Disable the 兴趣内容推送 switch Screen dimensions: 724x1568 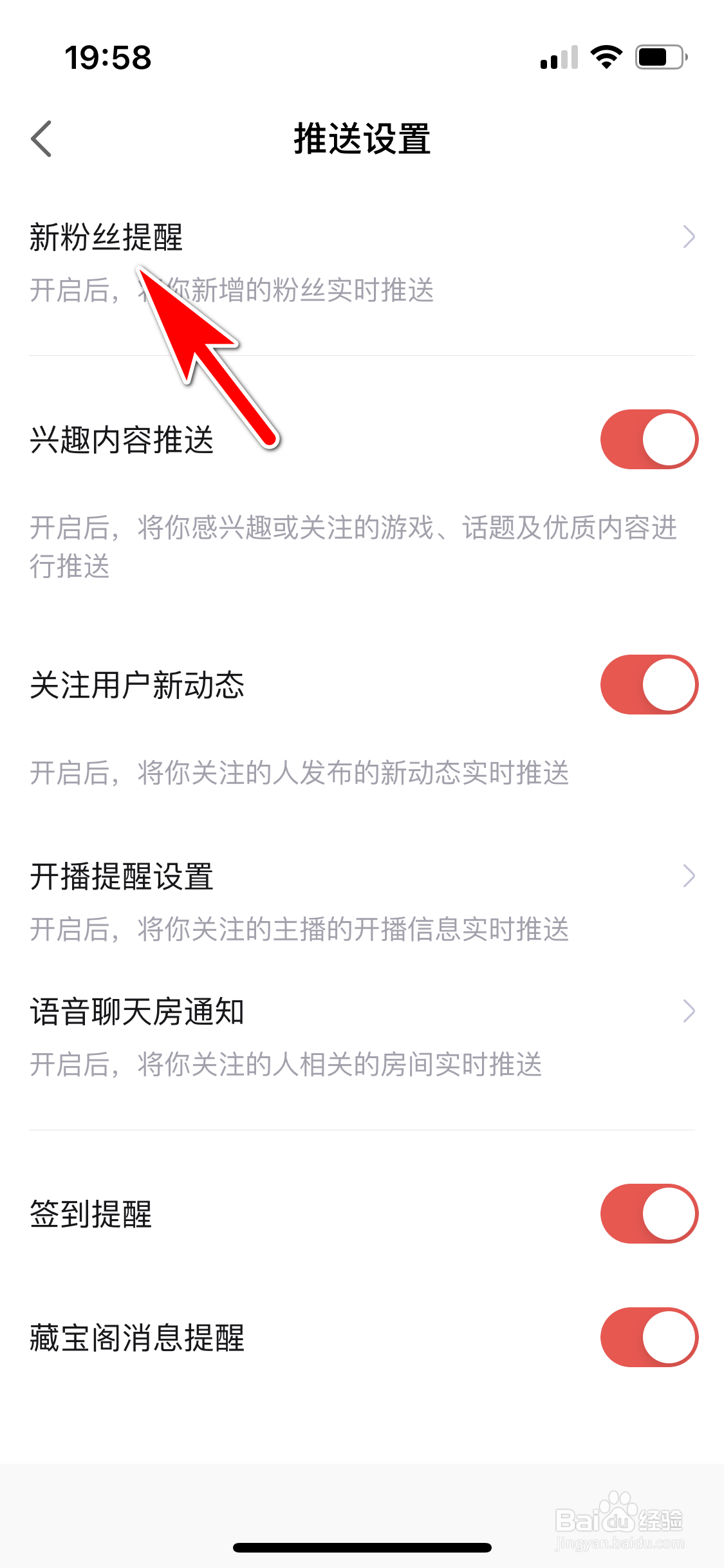tap(647, 438)
